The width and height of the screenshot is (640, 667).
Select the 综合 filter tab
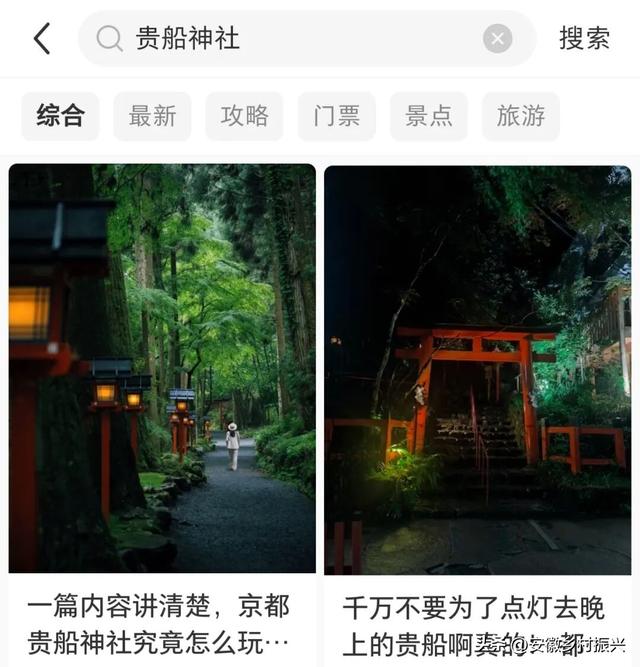60,116
